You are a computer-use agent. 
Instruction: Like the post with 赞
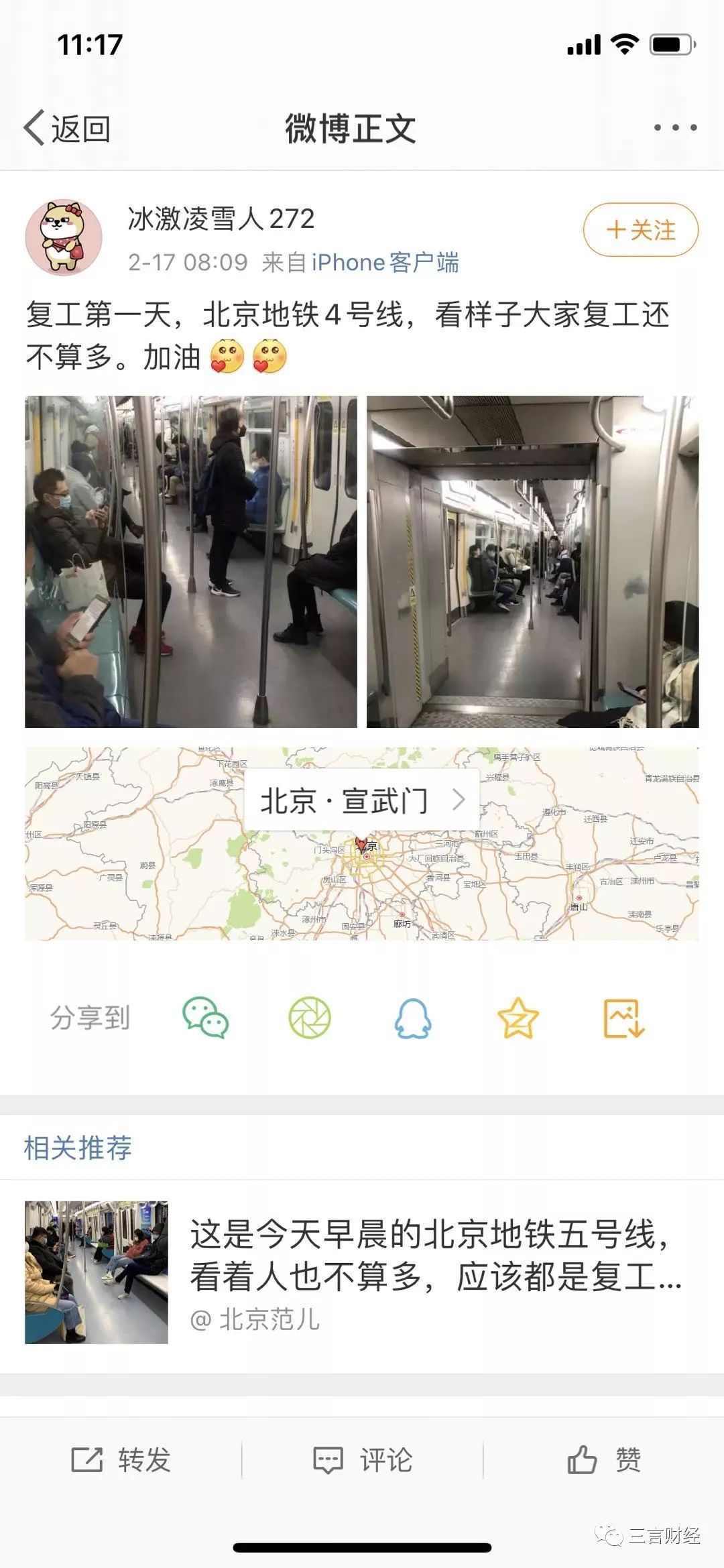tap(603, 1460)
